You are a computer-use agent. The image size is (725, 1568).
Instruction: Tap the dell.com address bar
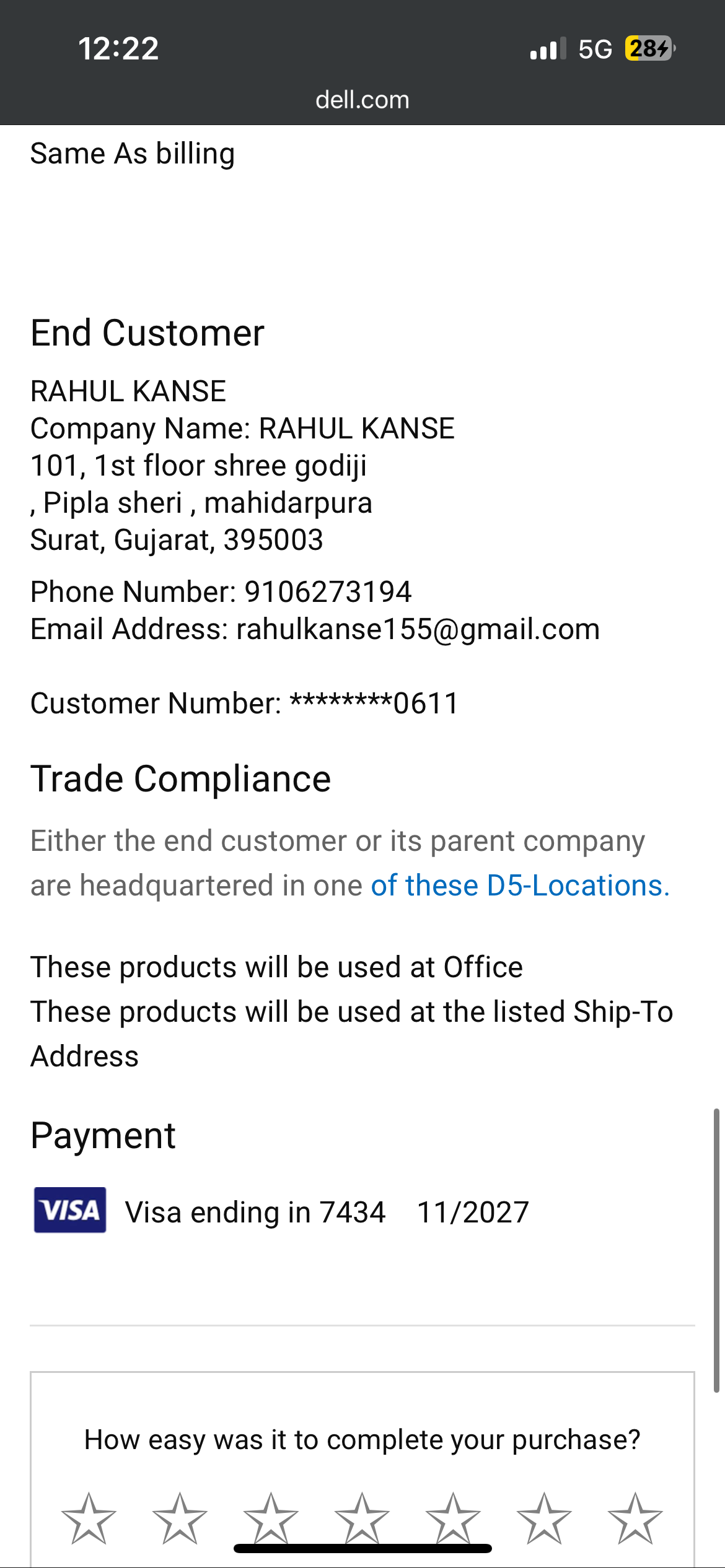[x=362, y=100]
